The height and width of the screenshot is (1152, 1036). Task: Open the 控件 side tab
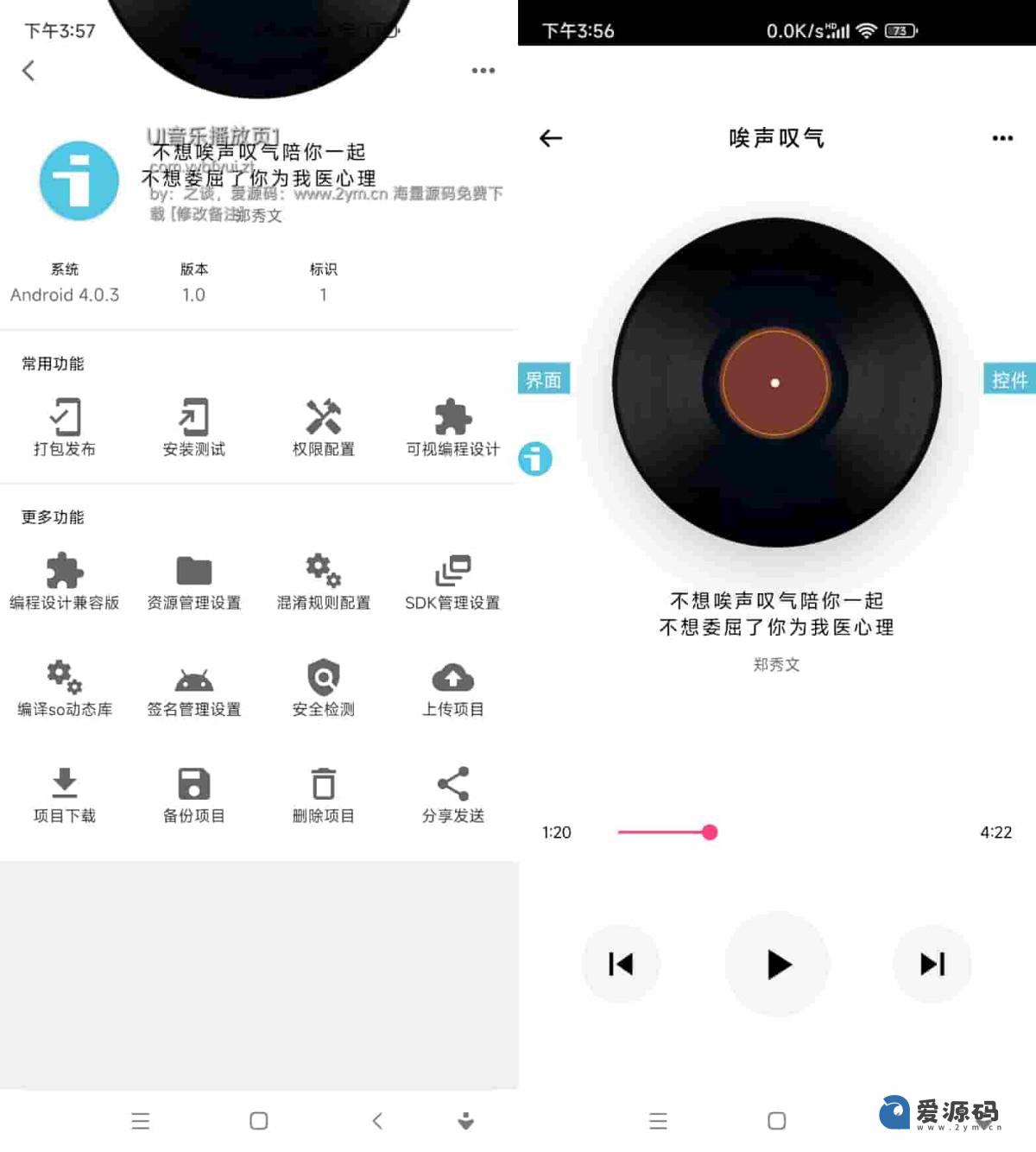1009,379
